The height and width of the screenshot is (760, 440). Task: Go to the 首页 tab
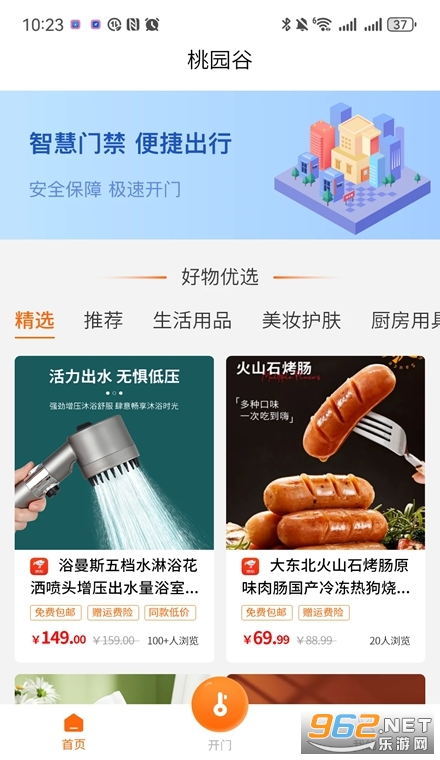(x=74, y=731)
